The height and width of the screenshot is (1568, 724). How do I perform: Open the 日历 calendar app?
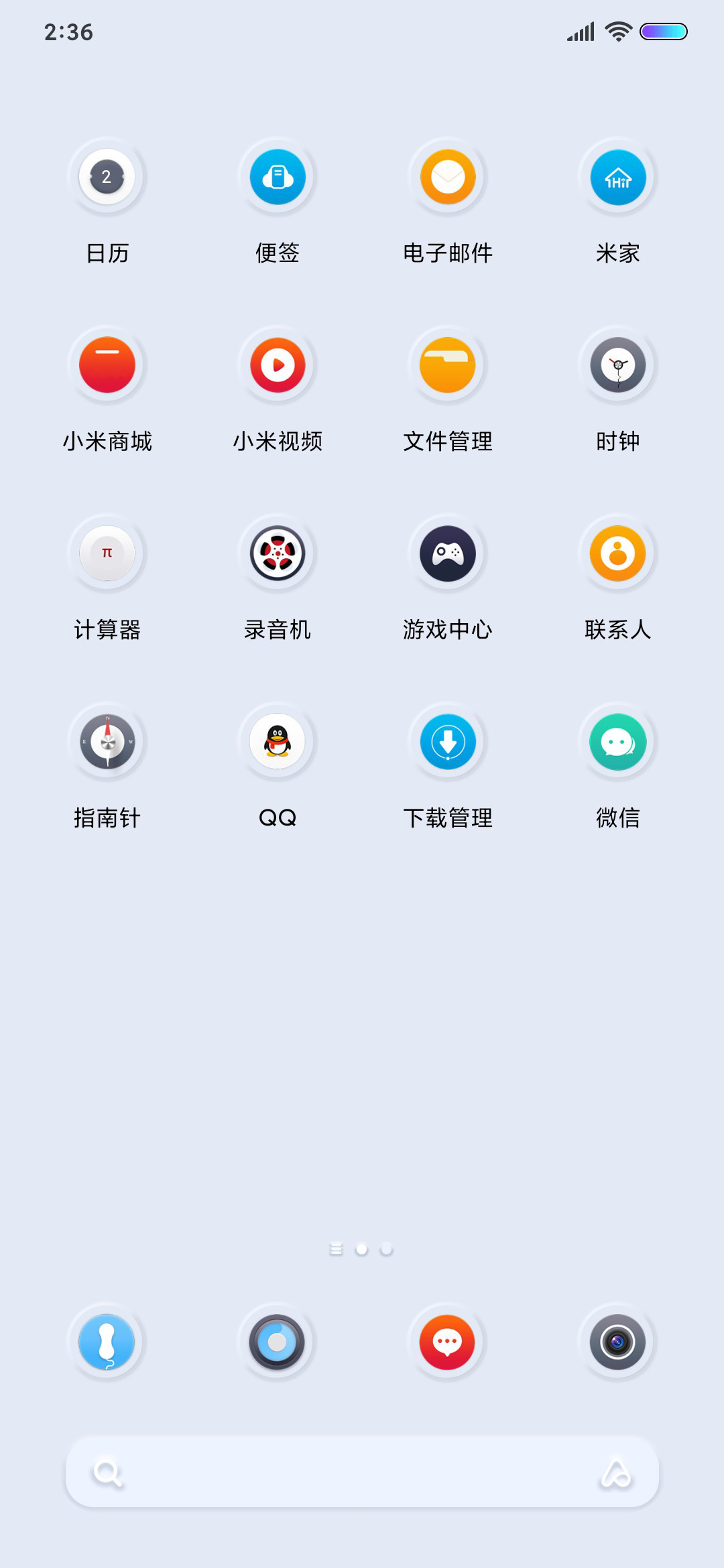point(107,177)
